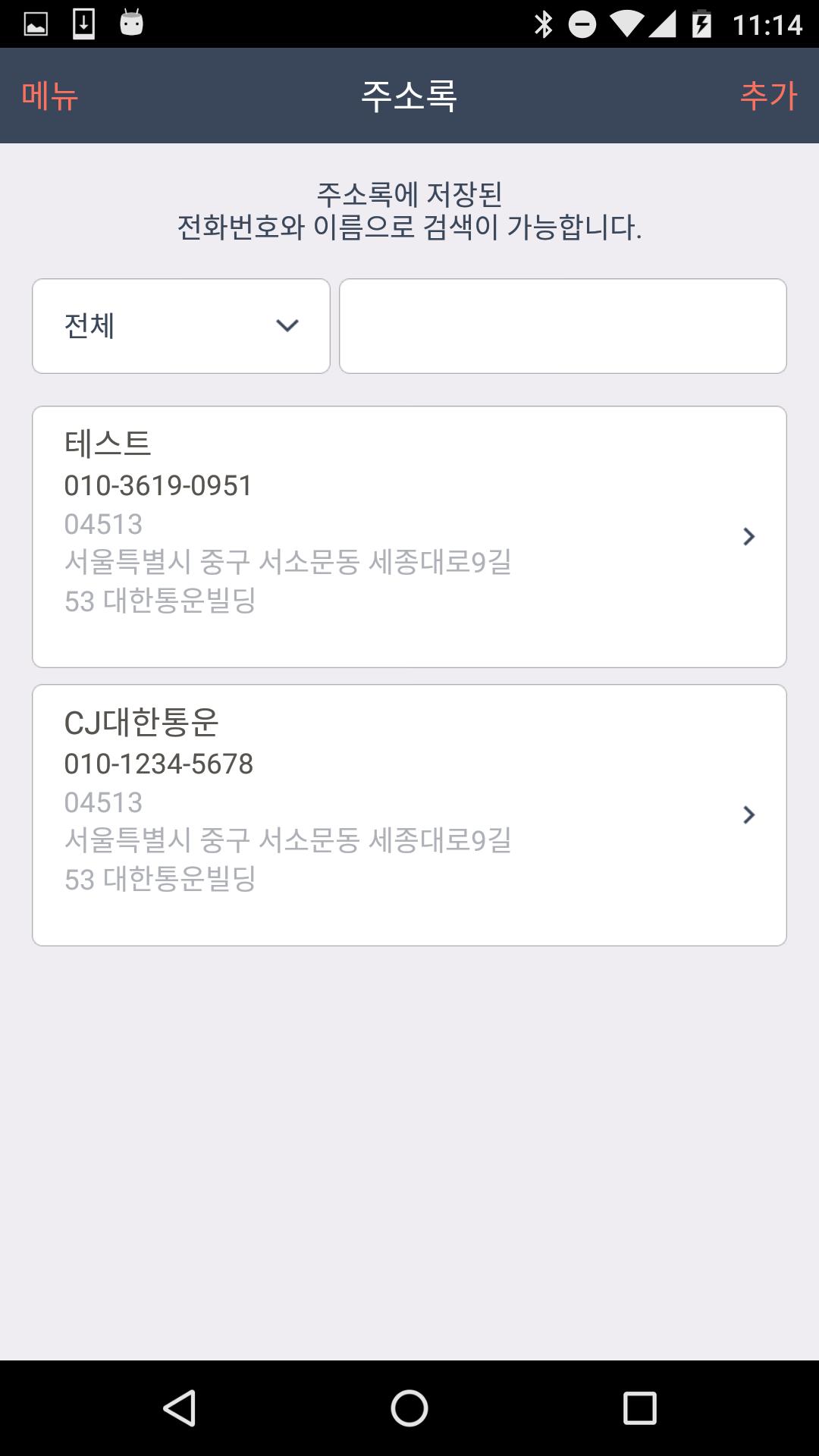
Task: Go to the home screen
Action: pos(409,1408)
